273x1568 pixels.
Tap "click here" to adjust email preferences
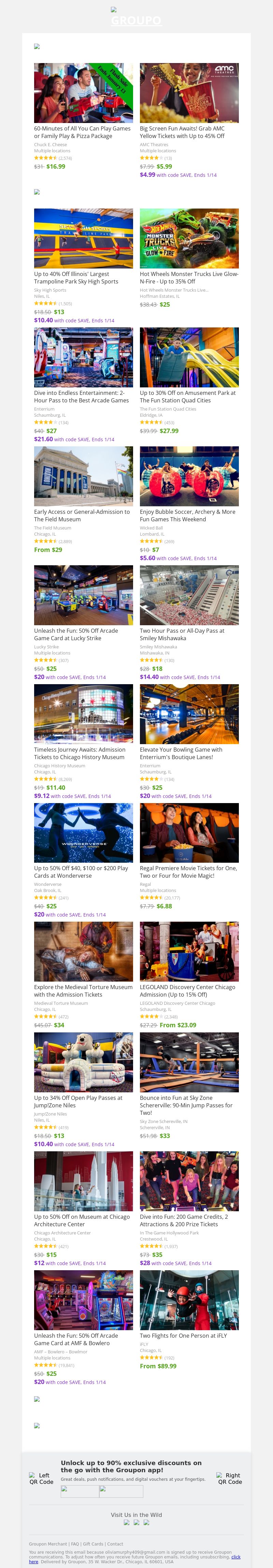[x=235, y=1556]
